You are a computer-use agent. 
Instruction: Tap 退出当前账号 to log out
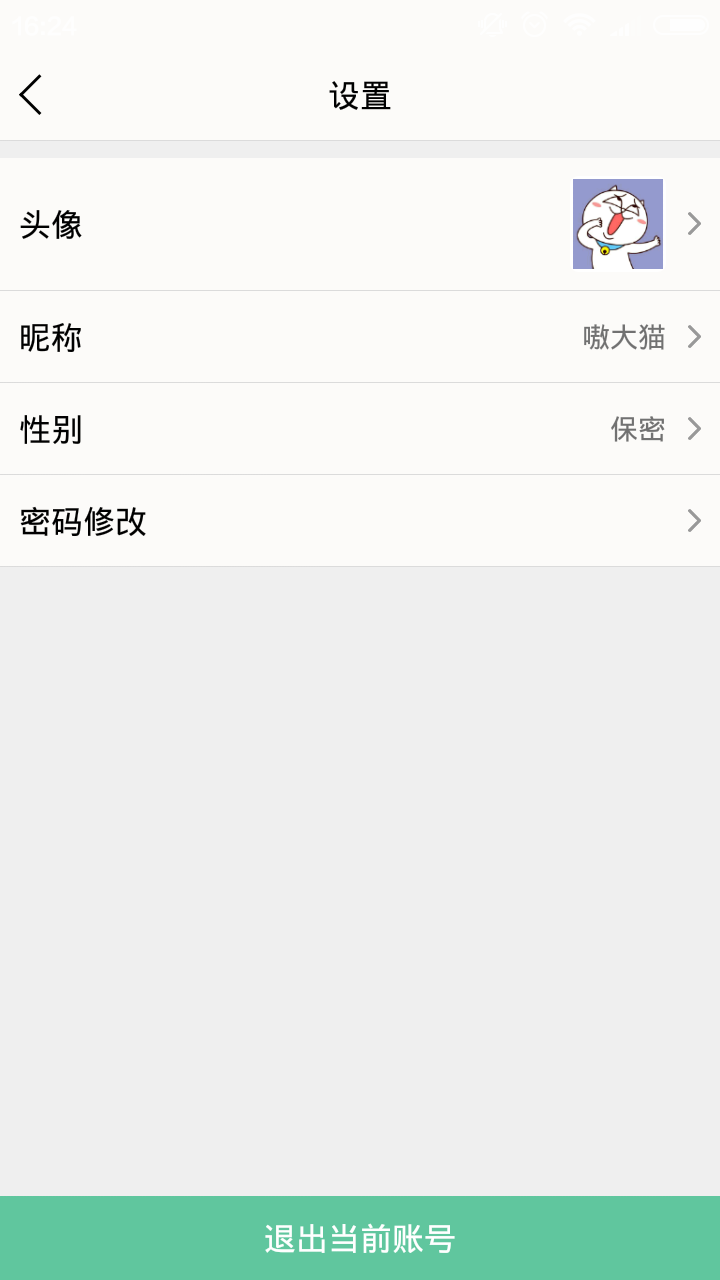click(360, 1238)
